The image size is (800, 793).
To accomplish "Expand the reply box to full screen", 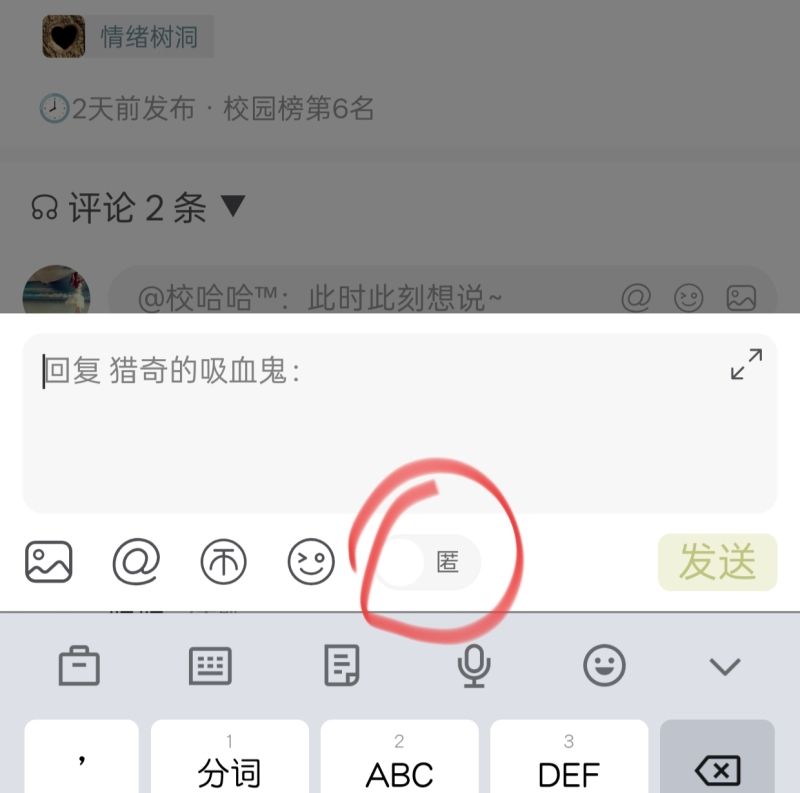I will pos(746,364).
